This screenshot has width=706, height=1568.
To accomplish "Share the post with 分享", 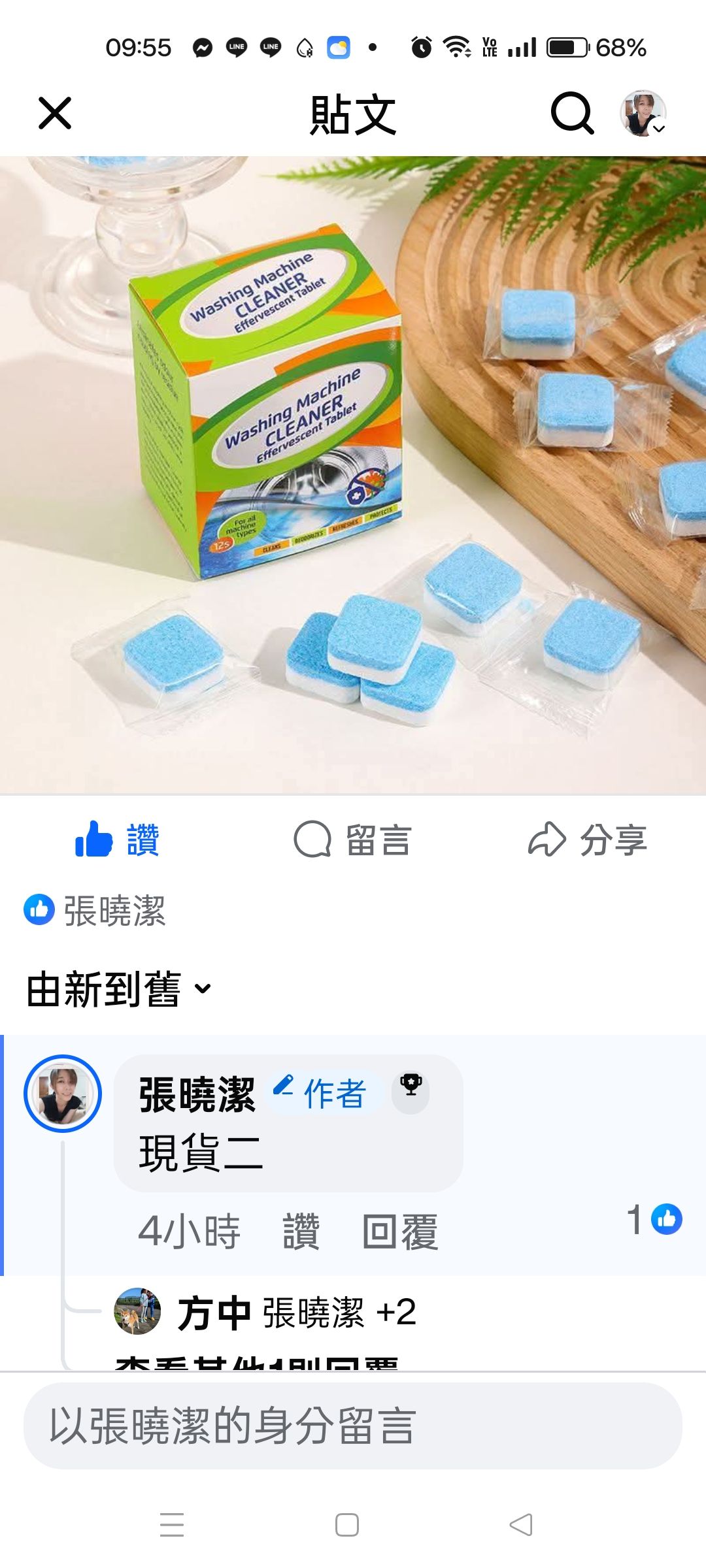I will click(587, 840).
